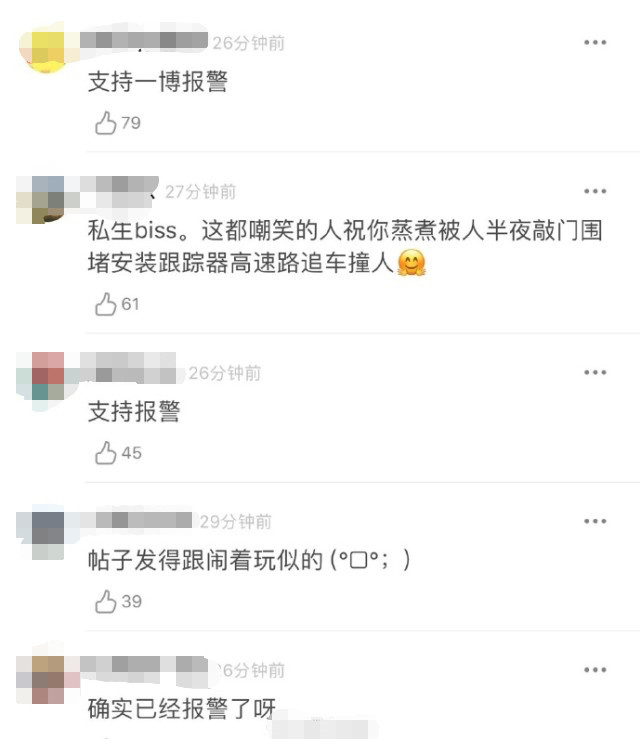
Task: Open overflow menu on the '私生biss' comment
Action: tap(595, 192)
